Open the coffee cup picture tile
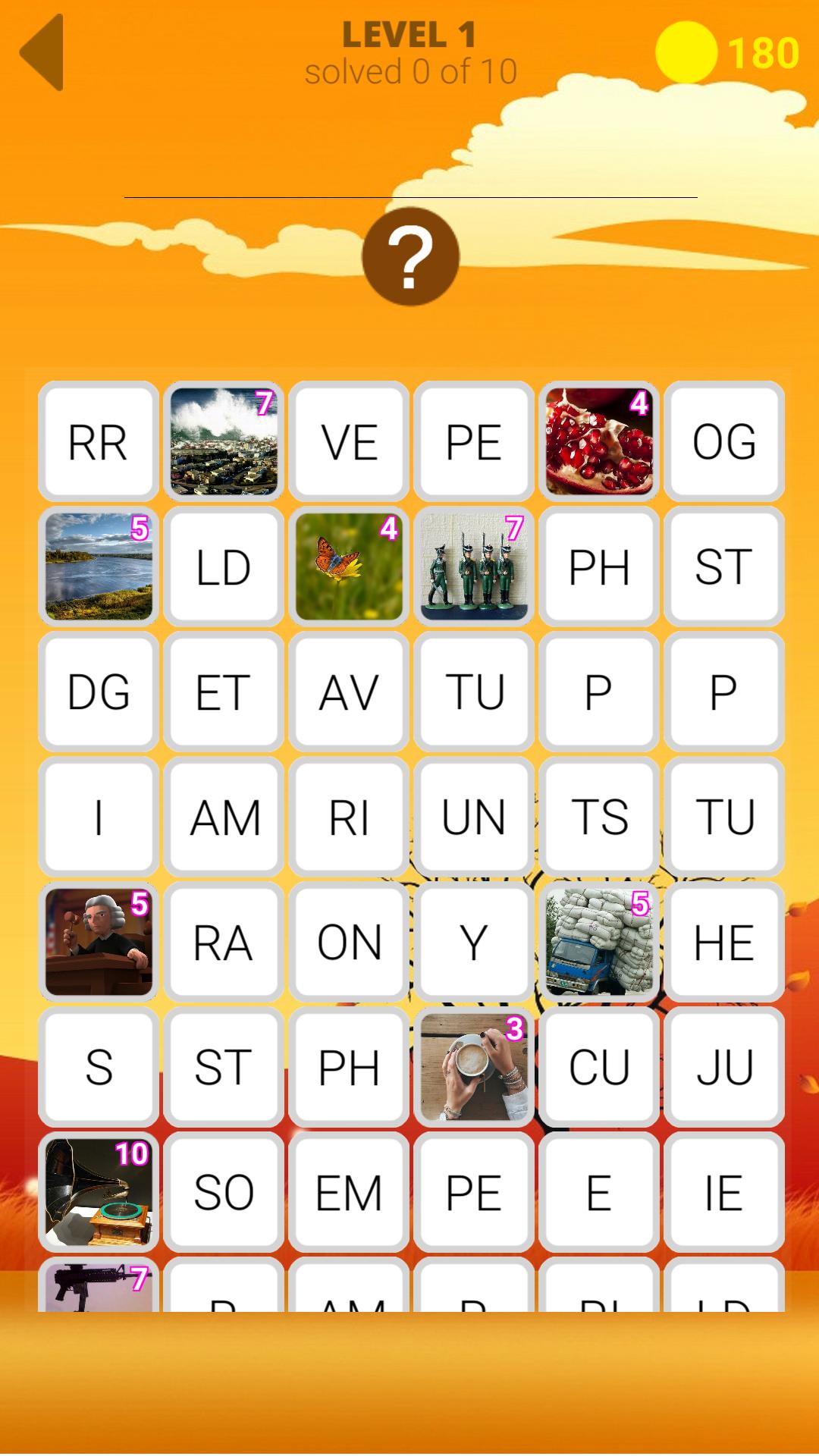Screen dimensions: 819x1456 tap(474, 1067)
